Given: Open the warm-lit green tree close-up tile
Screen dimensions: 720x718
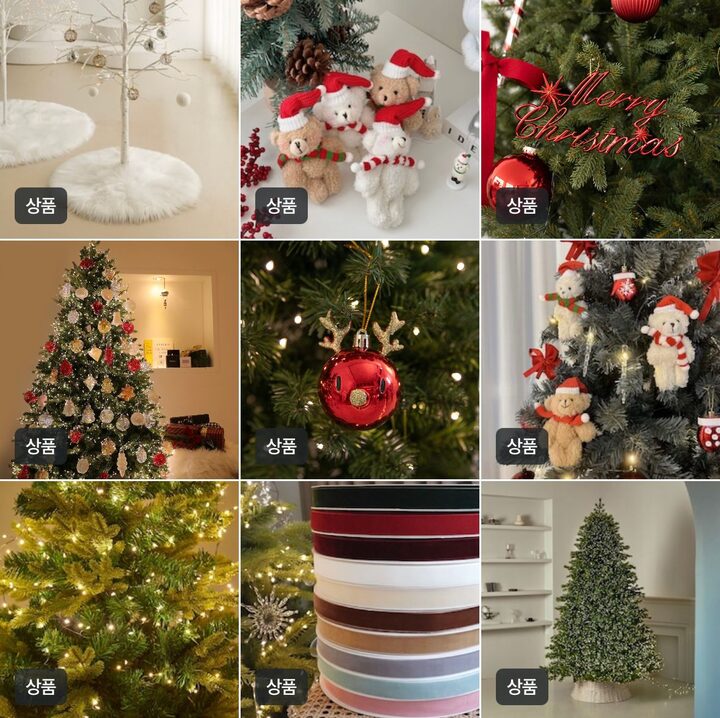Looking at the screenshot, I should click(119, 599).
